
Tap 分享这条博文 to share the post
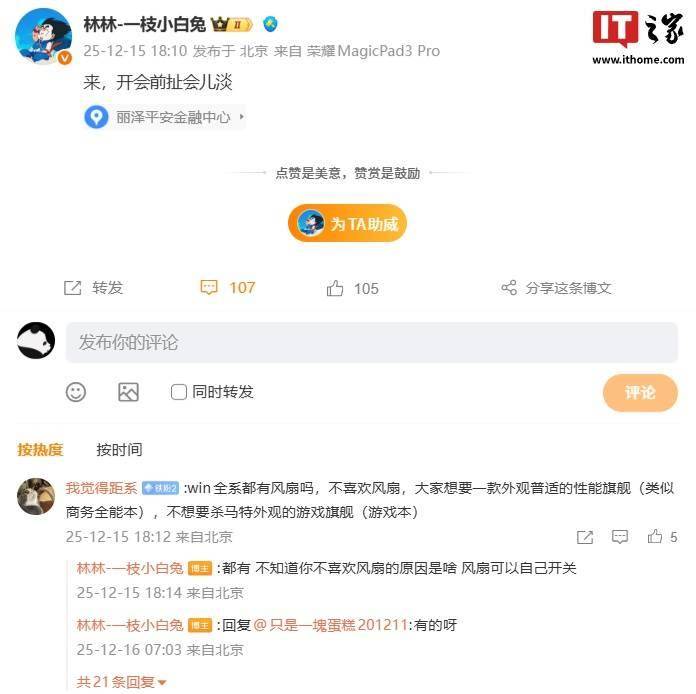pos(556,288)
